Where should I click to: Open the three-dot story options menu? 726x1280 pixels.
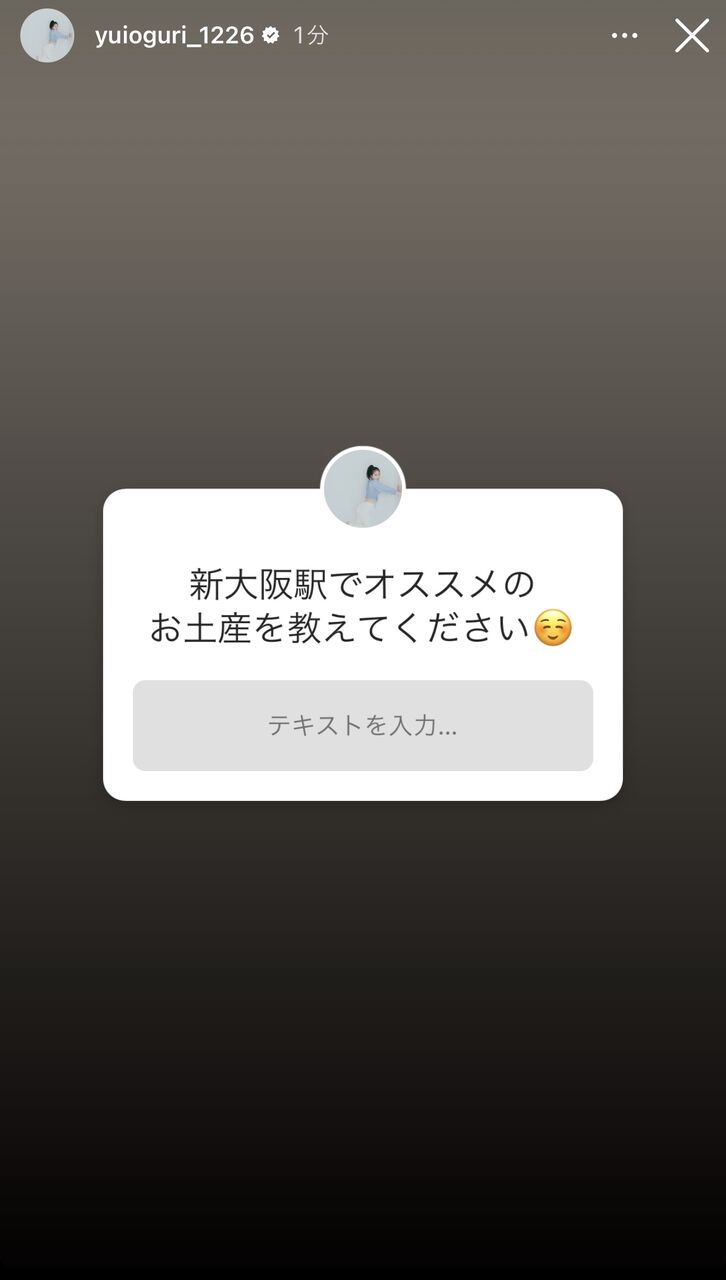[624, 35]
